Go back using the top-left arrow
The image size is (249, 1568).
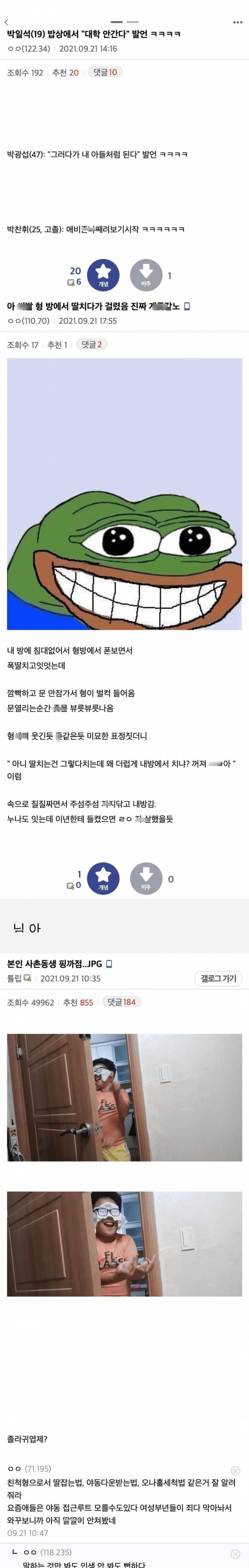(7, 23)
